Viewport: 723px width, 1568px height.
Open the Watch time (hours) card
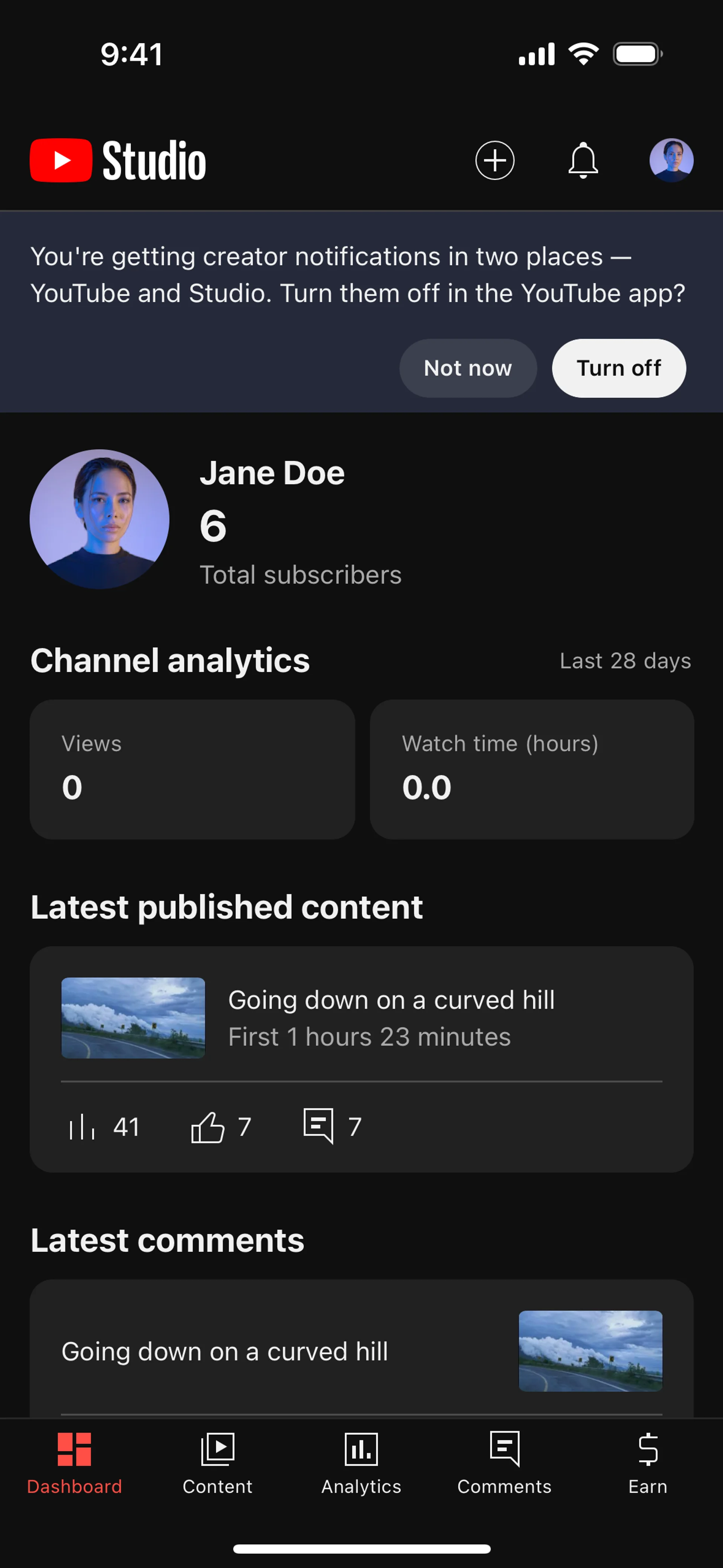coord(531,769)
